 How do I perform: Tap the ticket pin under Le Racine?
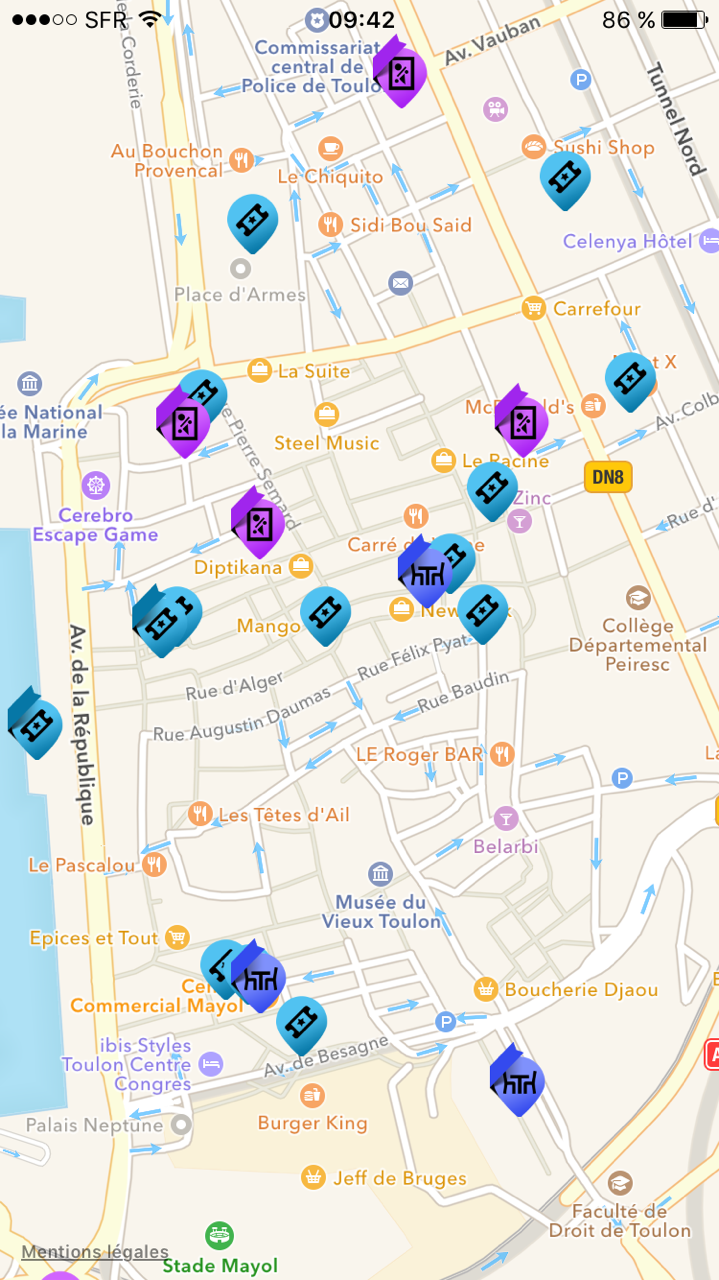point(492,489)
